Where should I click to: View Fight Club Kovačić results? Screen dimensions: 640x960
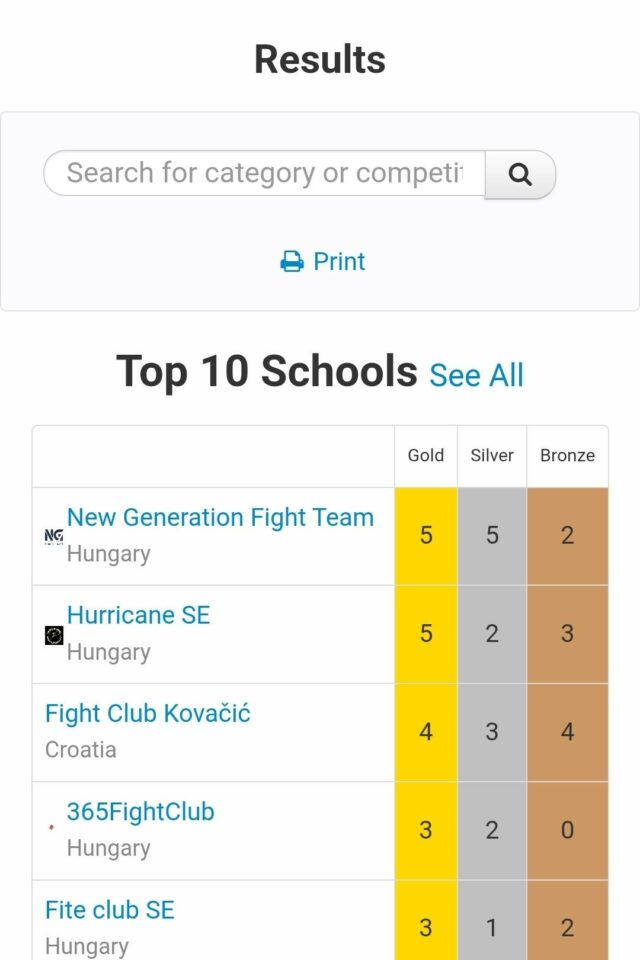147,713
